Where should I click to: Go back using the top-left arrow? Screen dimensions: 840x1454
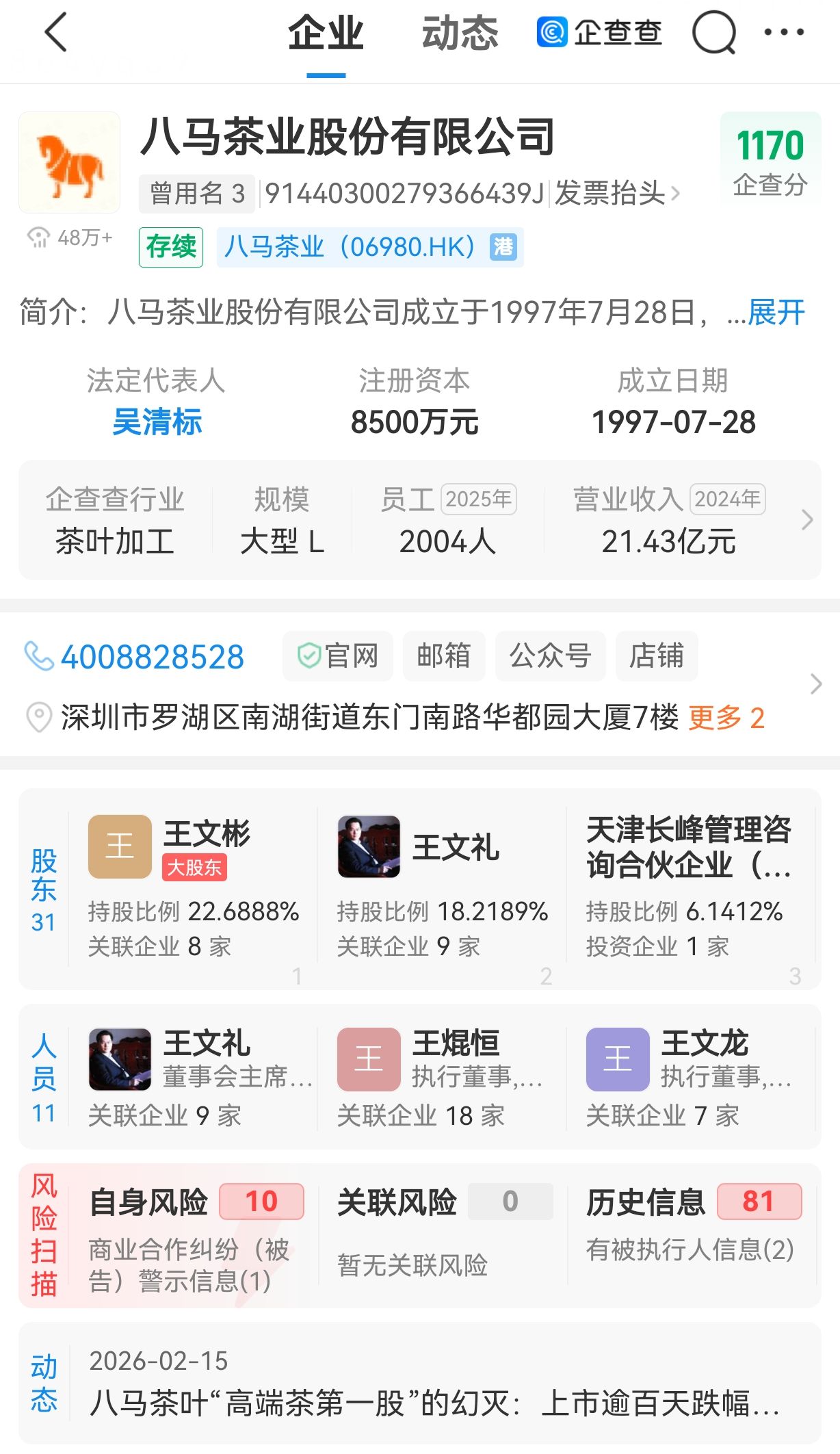click(x=56, y=32)
